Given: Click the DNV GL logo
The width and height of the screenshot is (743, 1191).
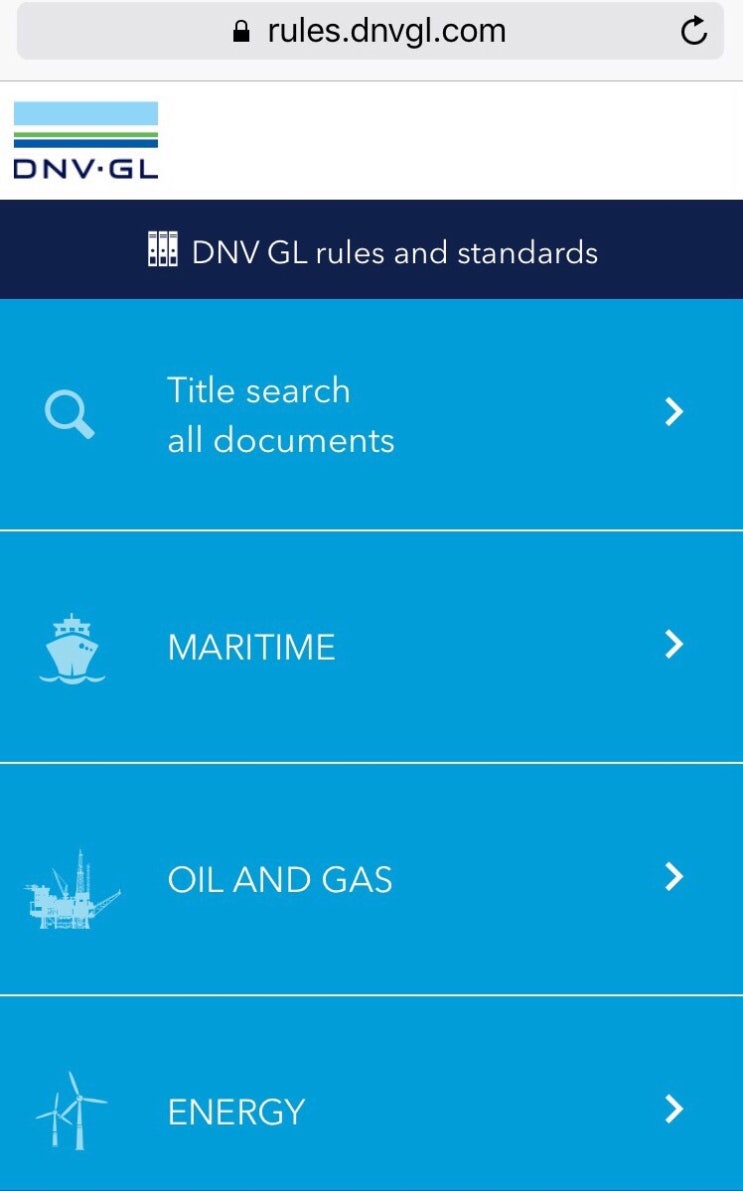Looking at the screenshot, I should pyautogui.click(x=85, y=138).
